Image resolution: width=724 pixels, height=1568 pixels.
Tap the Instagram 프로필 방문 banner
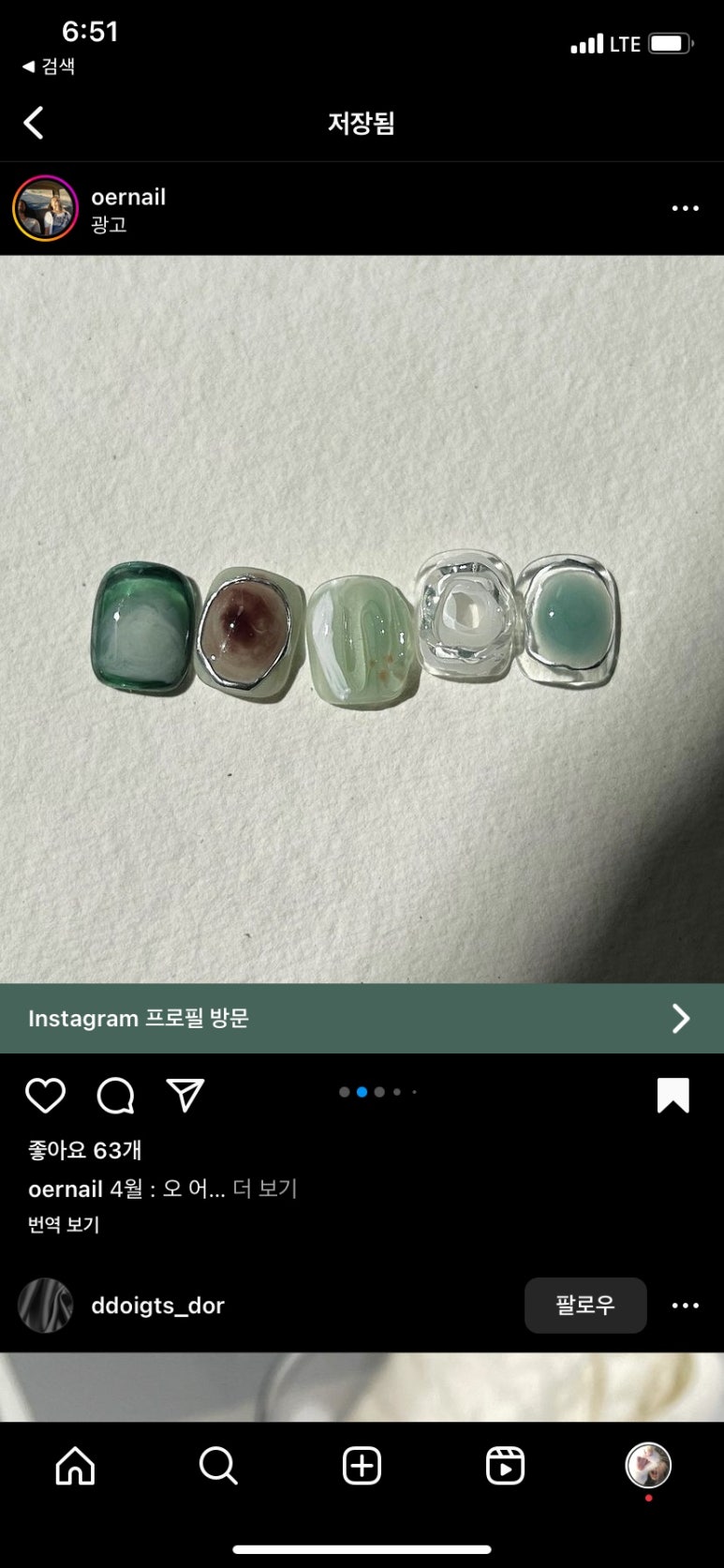click(362, 1019)
